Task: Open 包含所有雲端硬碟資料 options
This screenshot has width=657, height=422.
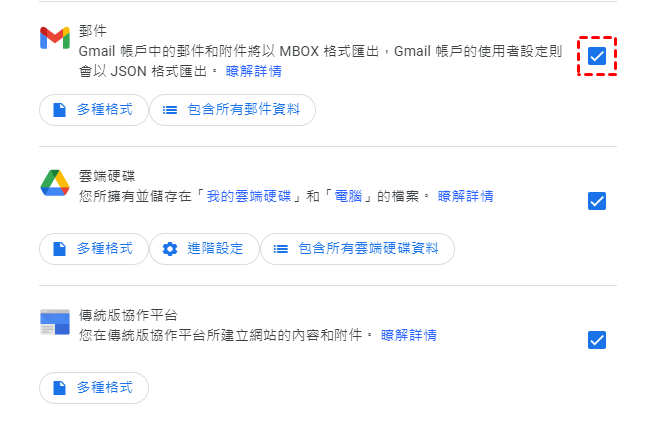Action: pyautogui.click(x=357, y=248)
